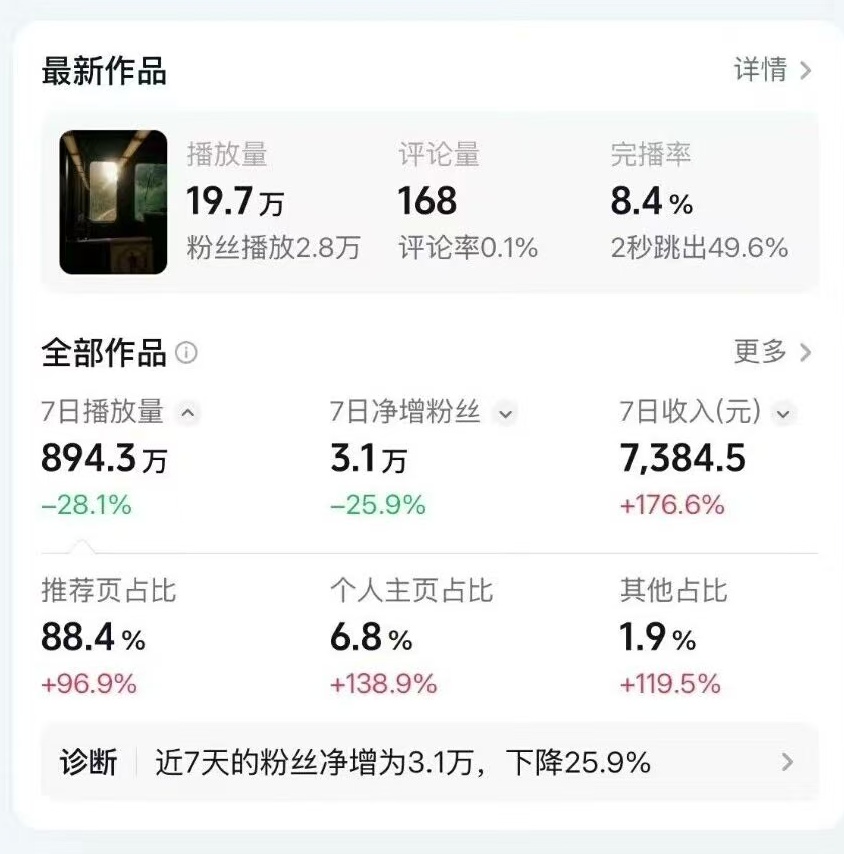Tap 更多 to view all works
Screen dimensions: 844x854
tap(772, 352)
